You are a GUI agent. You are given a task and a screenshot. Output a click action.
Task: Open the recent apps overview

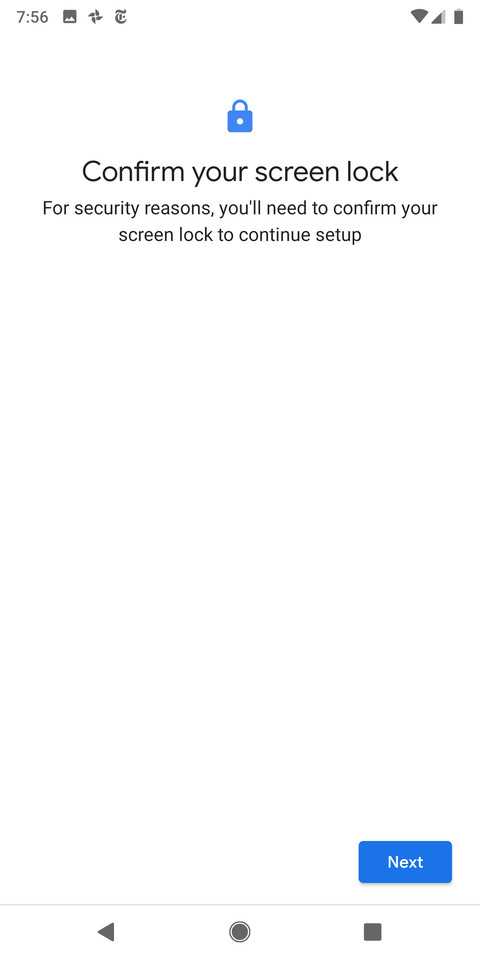372,932
